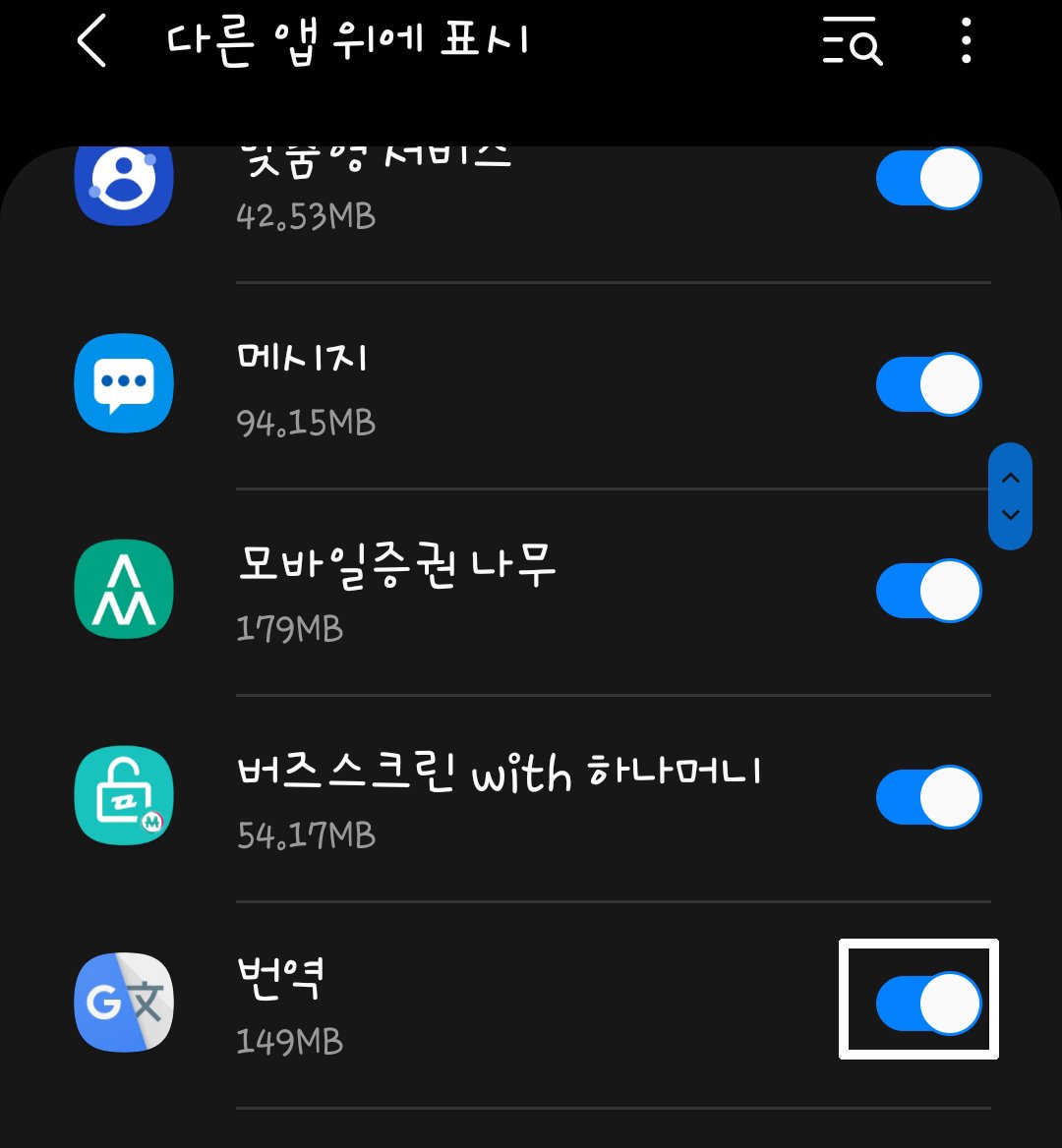Viewport: 1062px width, 1148px height.
Task: Turn off 모바일증권 나무 overlay switch
Action: (x=928, y=591)
